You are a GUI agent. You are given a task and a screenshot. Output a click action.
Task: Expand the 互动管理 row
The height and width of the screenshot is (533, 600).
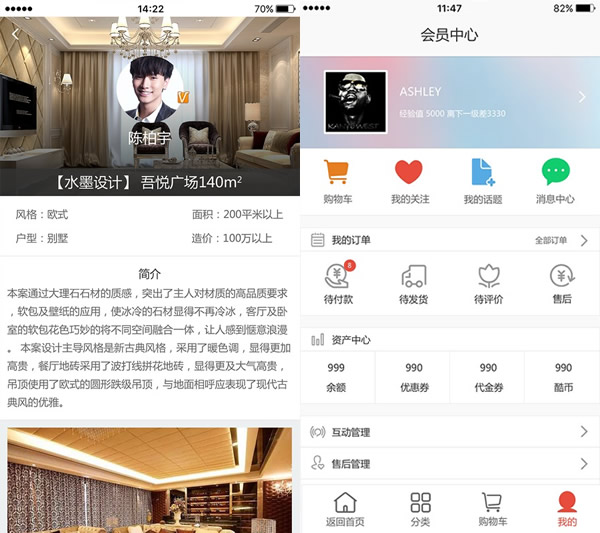[450, 432]
